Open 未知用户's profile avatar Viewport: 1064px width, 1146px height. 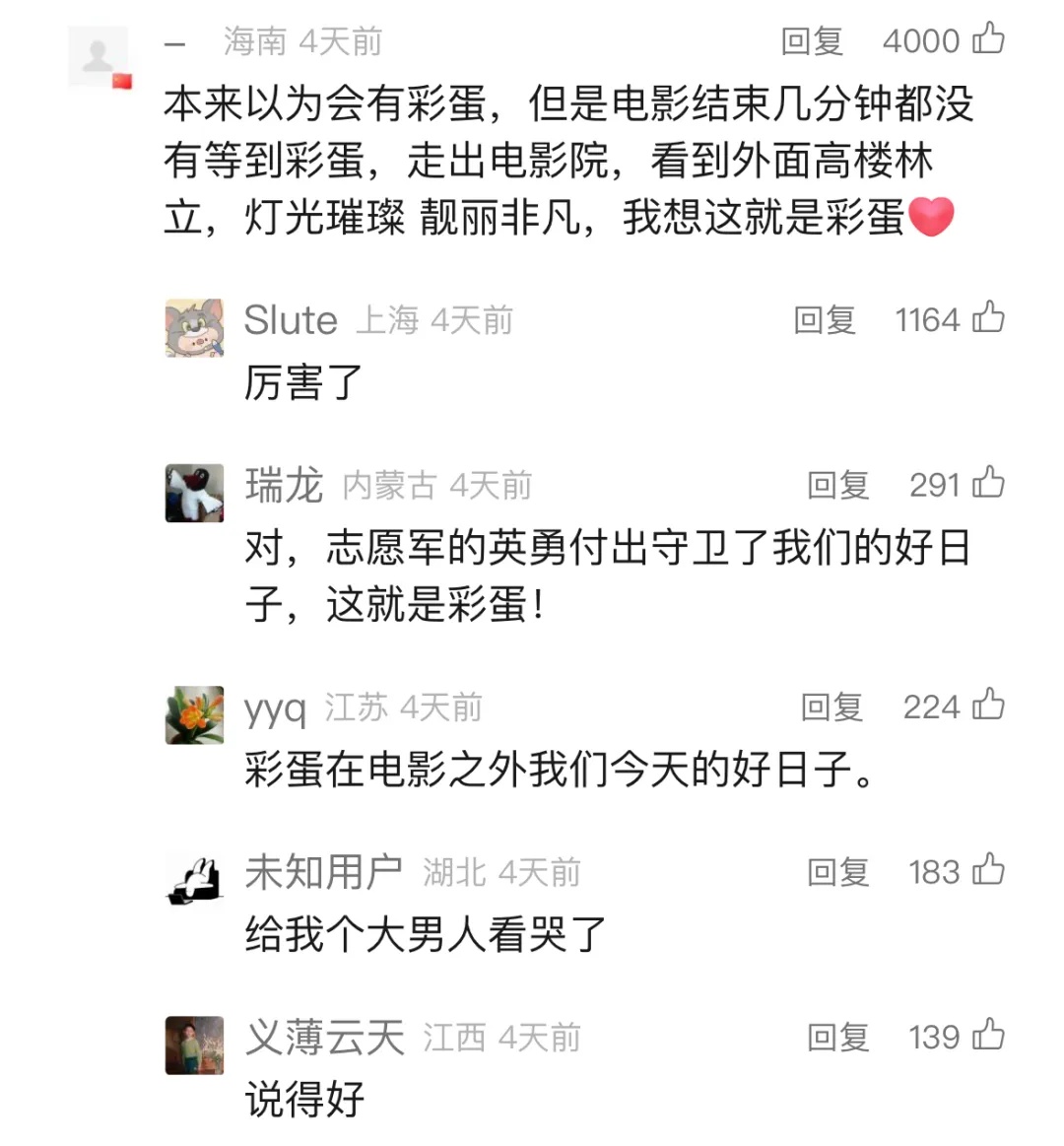click(194, 879)
